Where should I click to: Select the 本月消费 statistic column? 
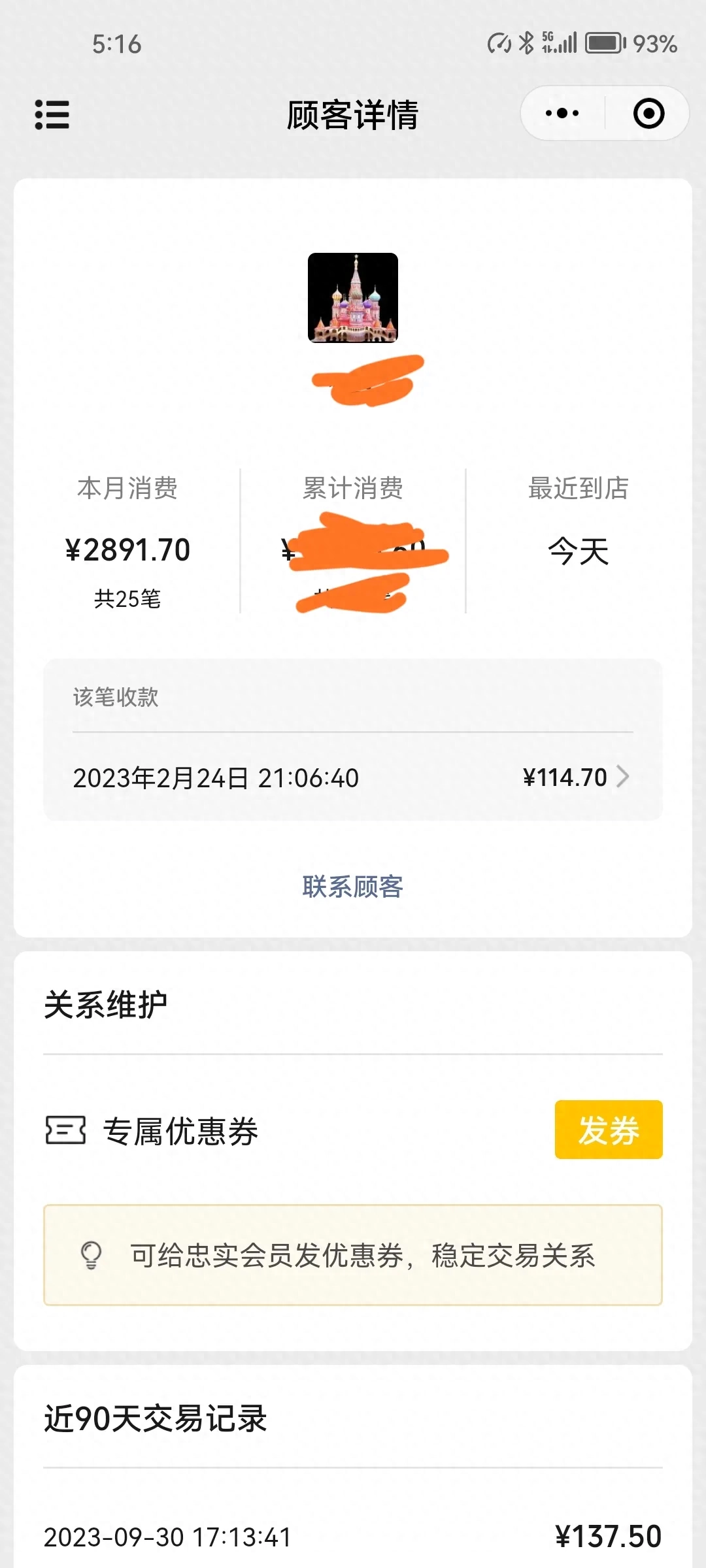[129, 549]
